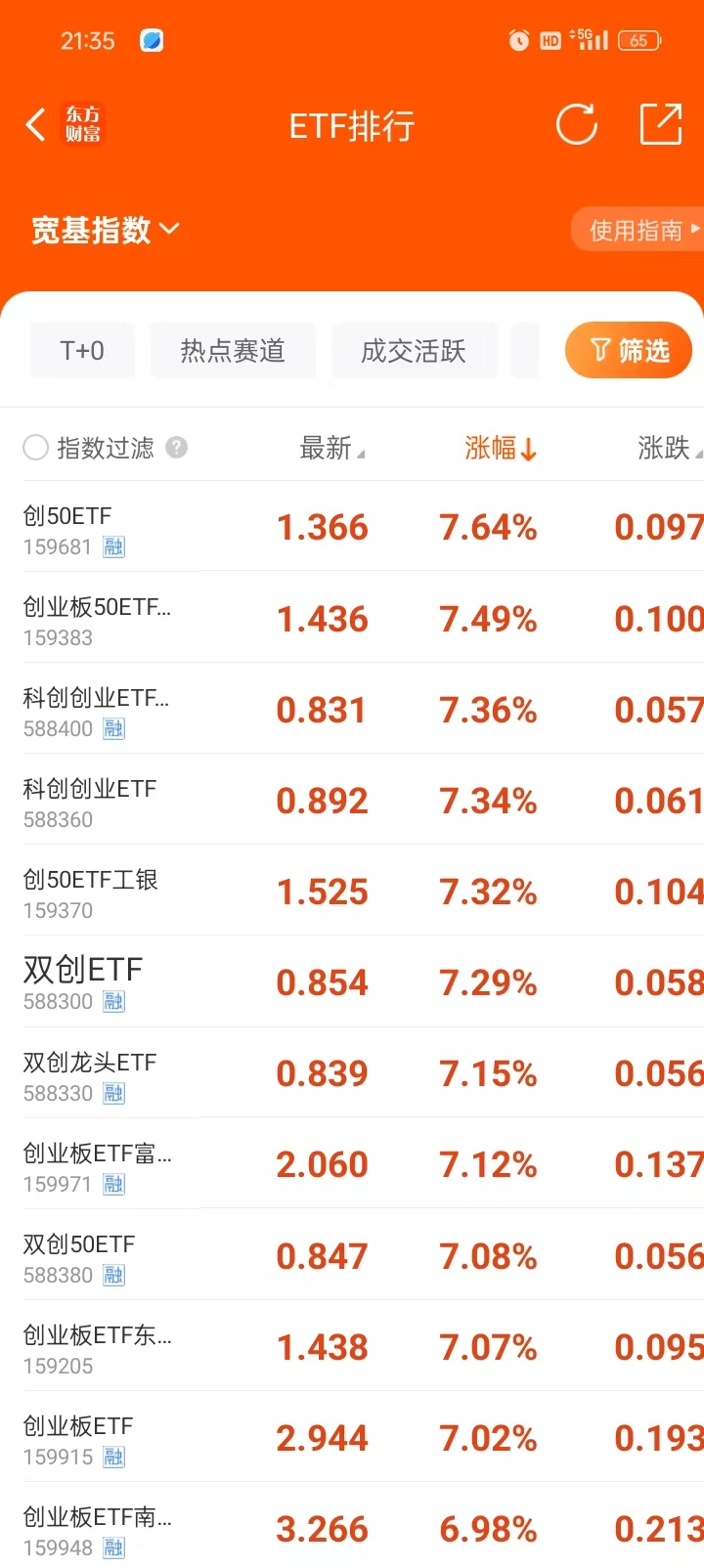Screen dimensions: 704x1568
Task: Open the 筛选 filter button
Action: 629,350
